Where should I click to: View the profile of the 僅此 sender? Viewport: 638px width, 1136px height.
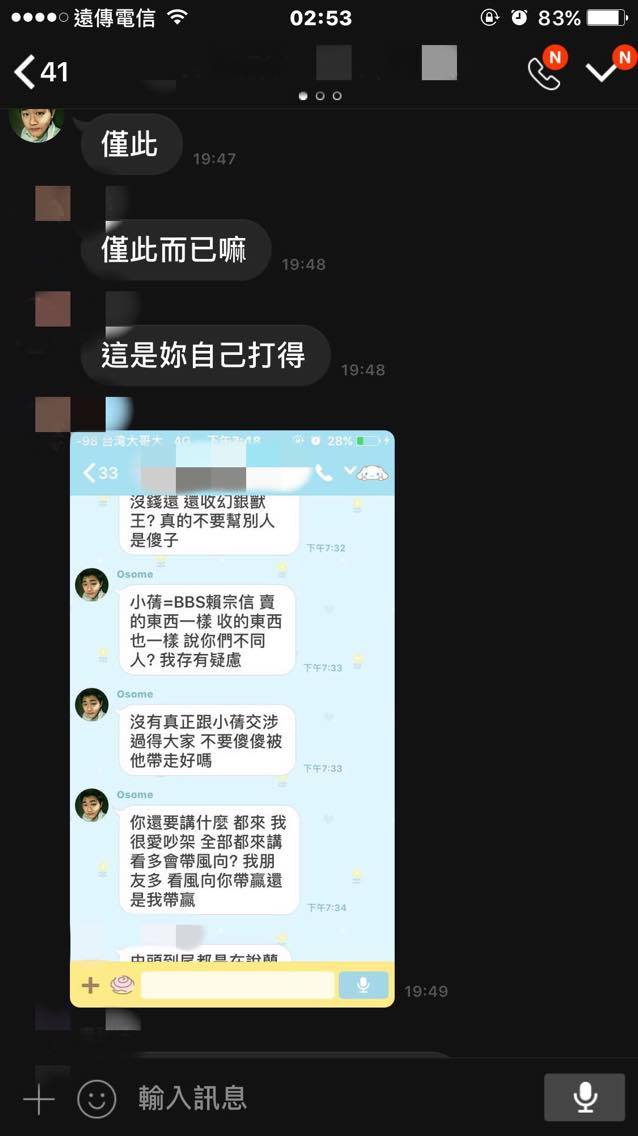coord(35,124)
